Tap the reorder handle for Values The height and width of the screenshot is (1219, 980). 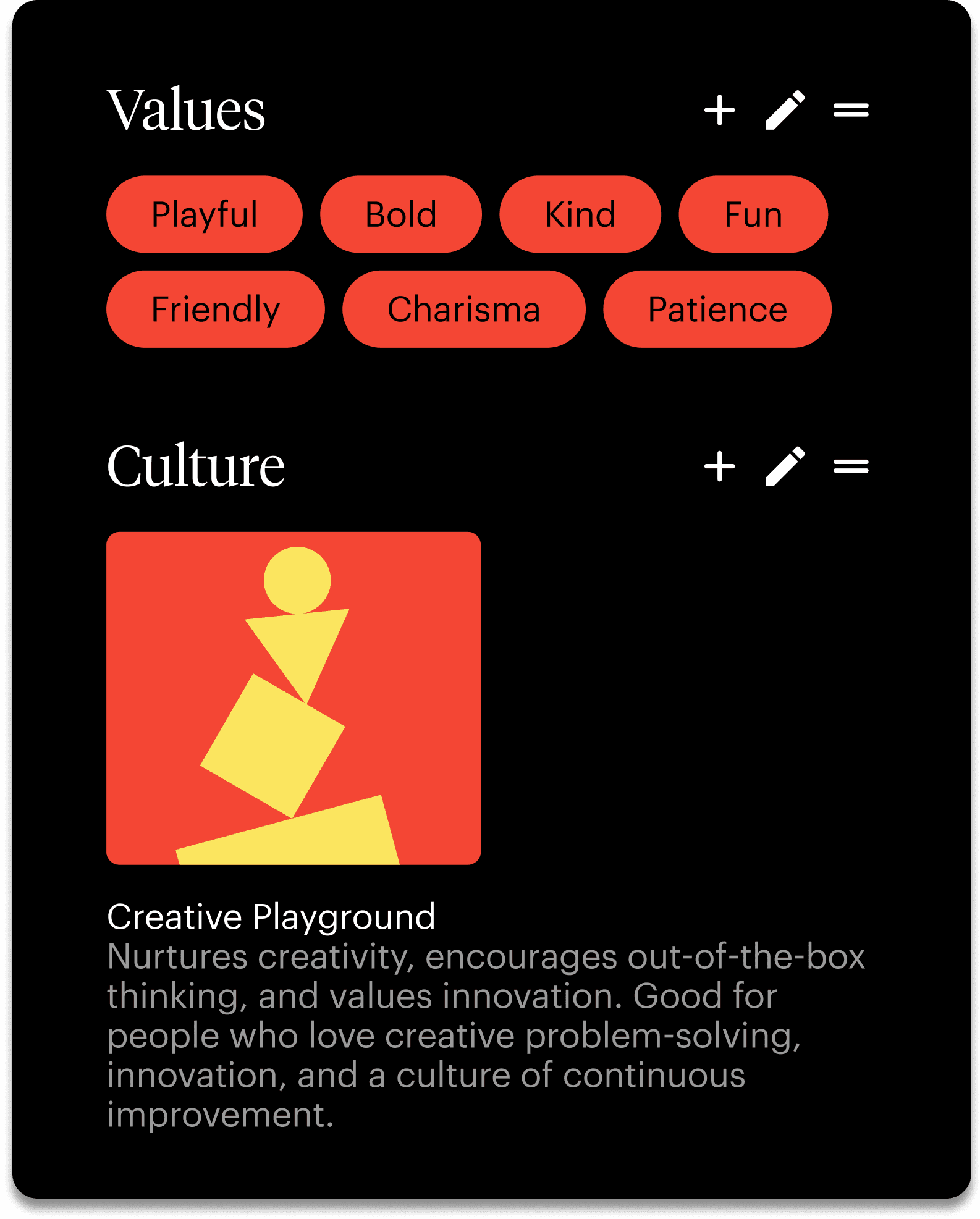851,111
